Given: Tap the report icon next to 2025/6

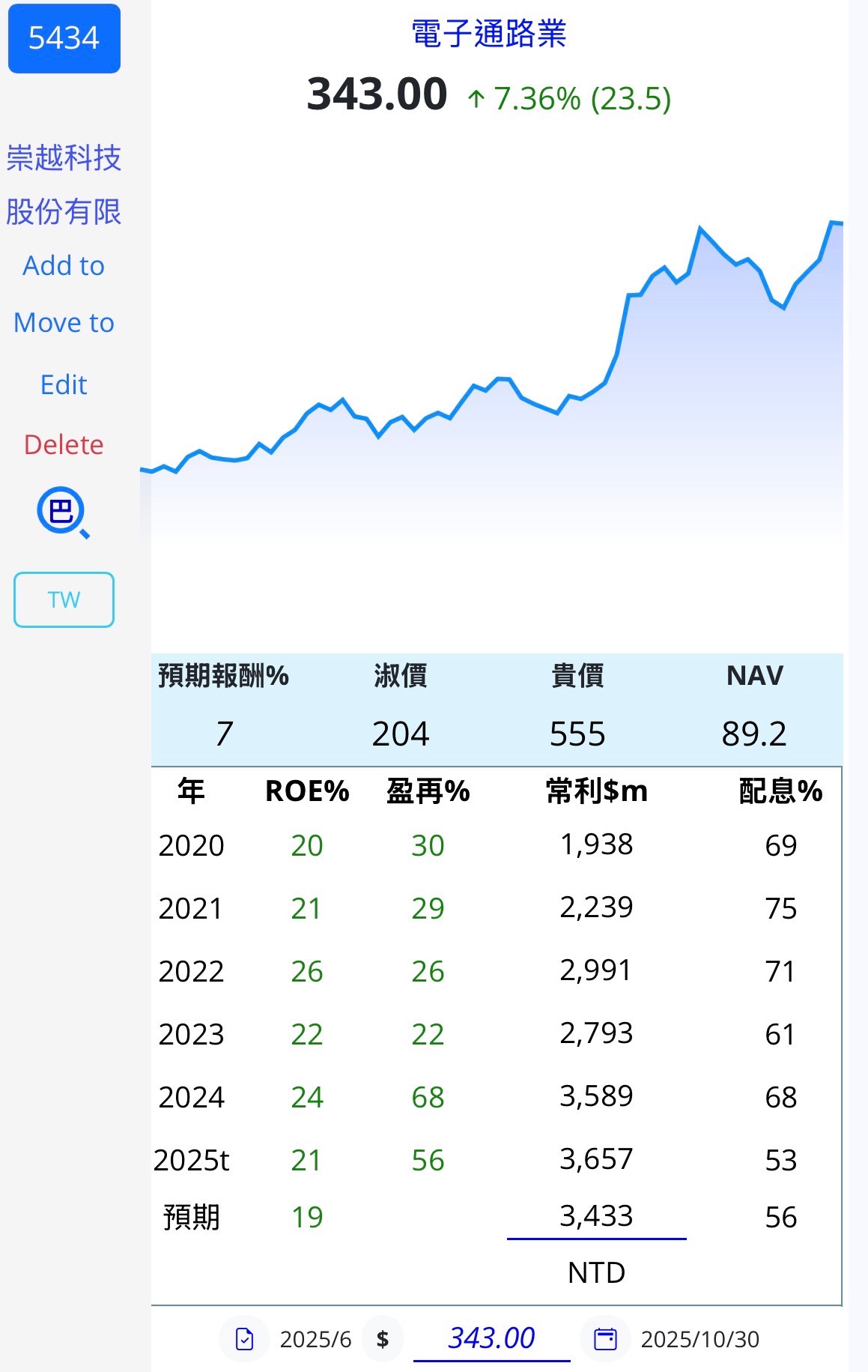Looking at the screenshot, I should (x=244, y=1338).
